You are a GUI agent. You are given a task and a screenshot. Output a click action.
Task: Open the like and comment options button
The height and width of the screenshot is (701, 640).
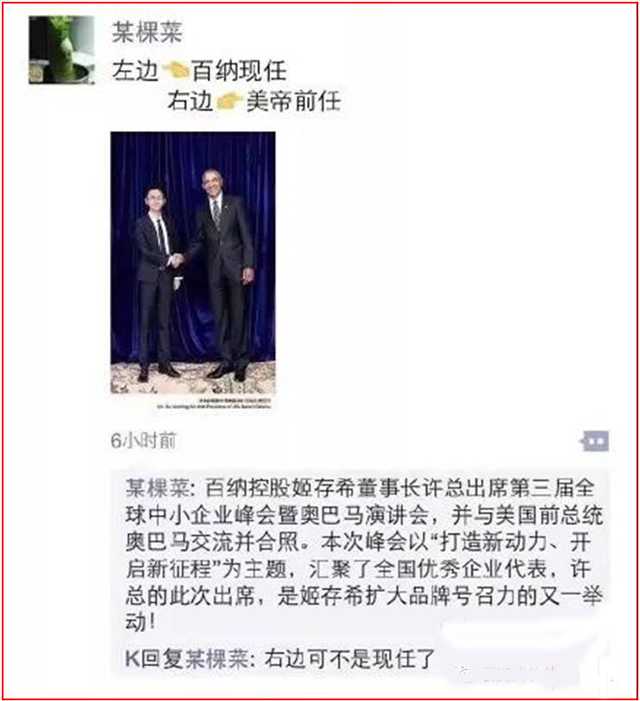[x=594, y=441]
